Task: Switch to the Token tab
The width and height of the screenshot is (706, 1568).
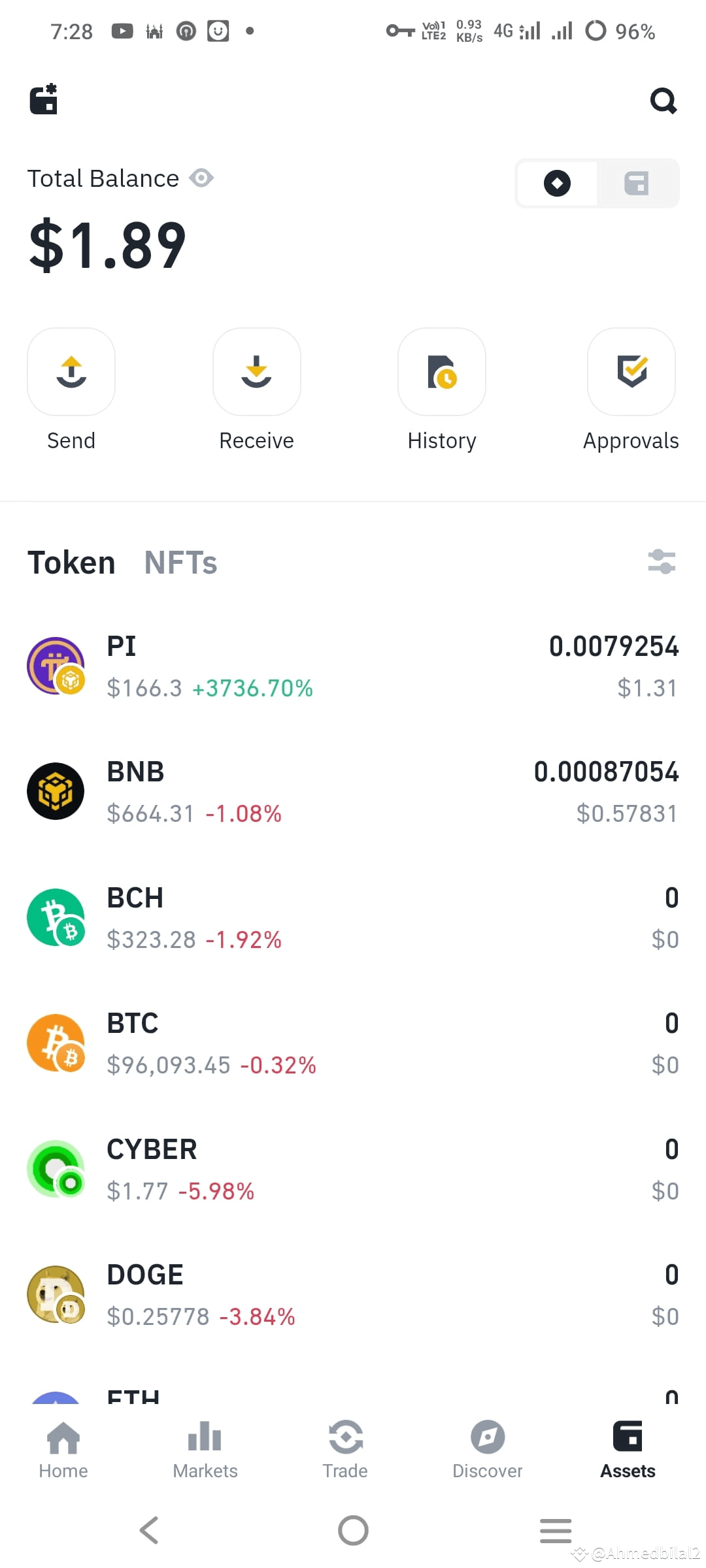Action: [71, 562]
